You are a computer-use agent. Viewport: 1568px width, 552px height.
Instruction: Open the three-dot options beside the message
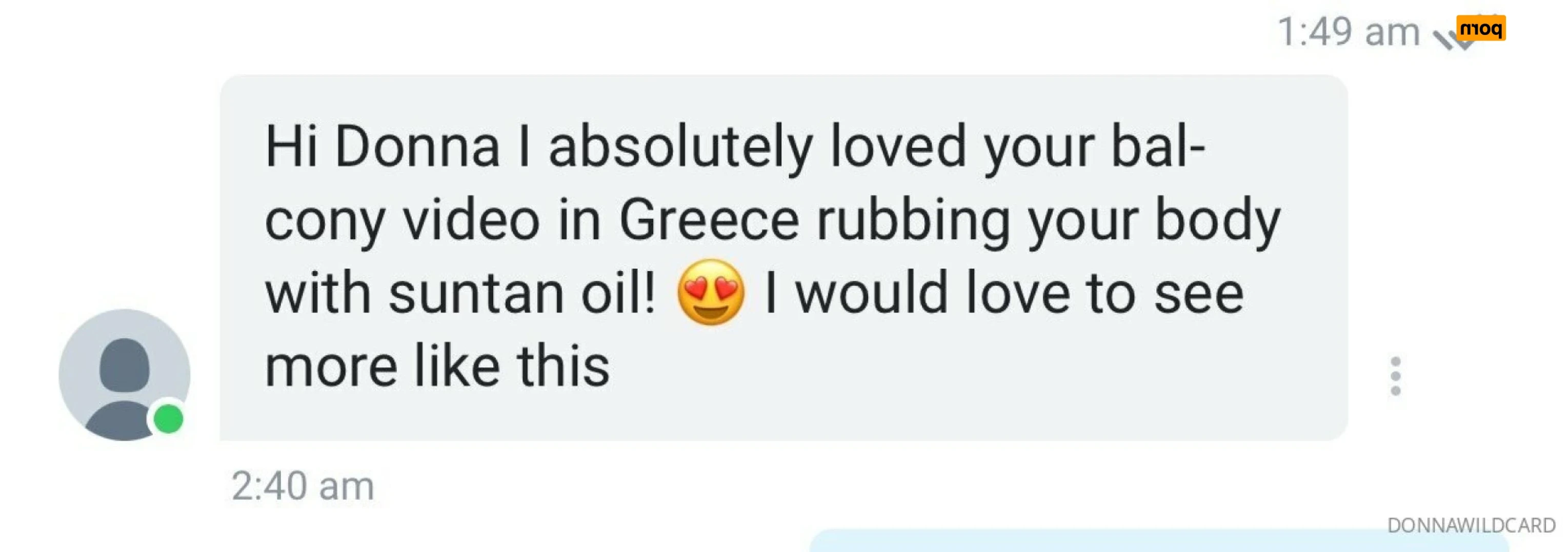[x=1395, y=376]
